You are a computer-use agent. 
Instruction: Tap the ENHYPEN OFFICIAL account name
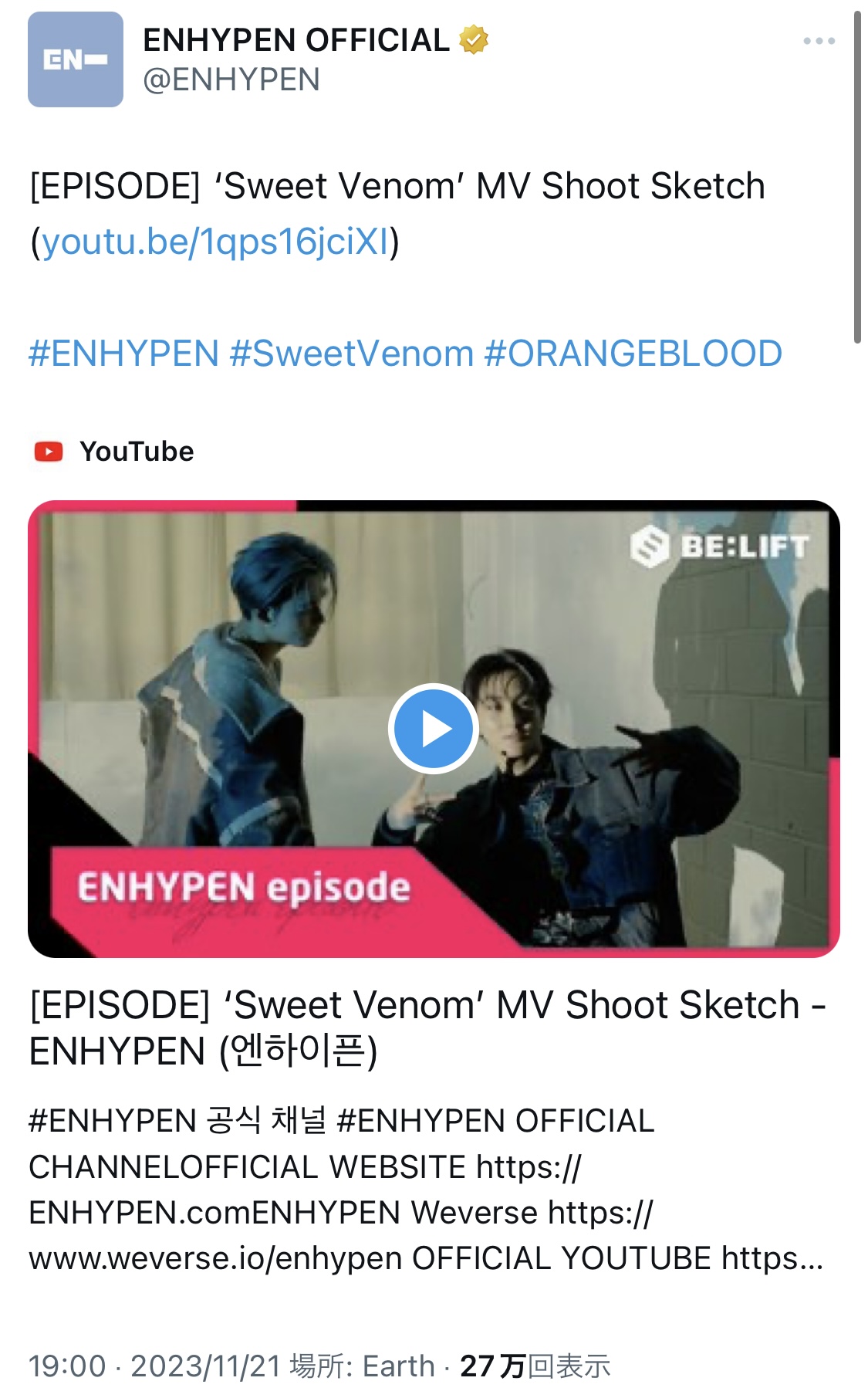point(296,40)
